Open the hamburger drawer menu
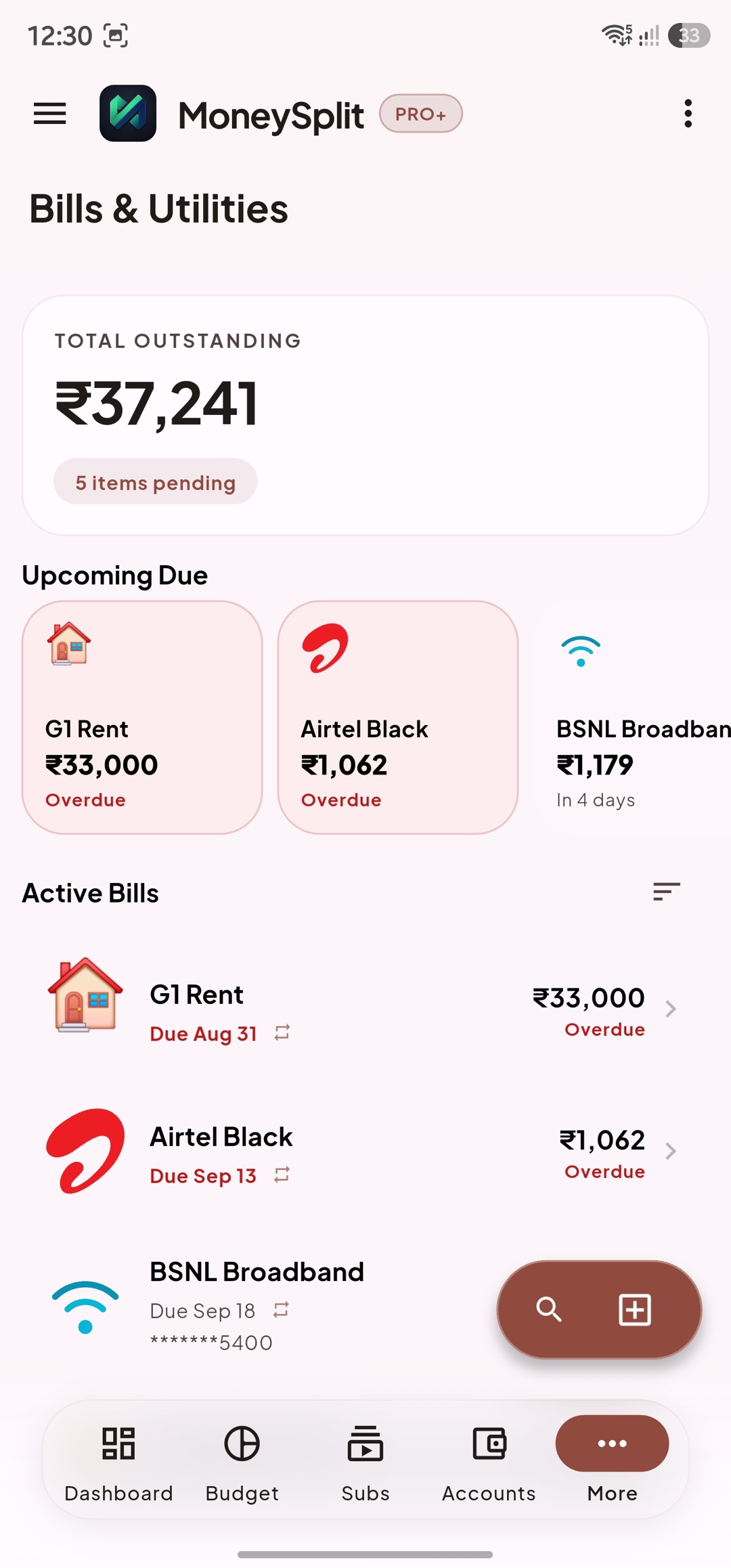The image size is (731, 1568). pyautogui.click(x=49, y=114)
